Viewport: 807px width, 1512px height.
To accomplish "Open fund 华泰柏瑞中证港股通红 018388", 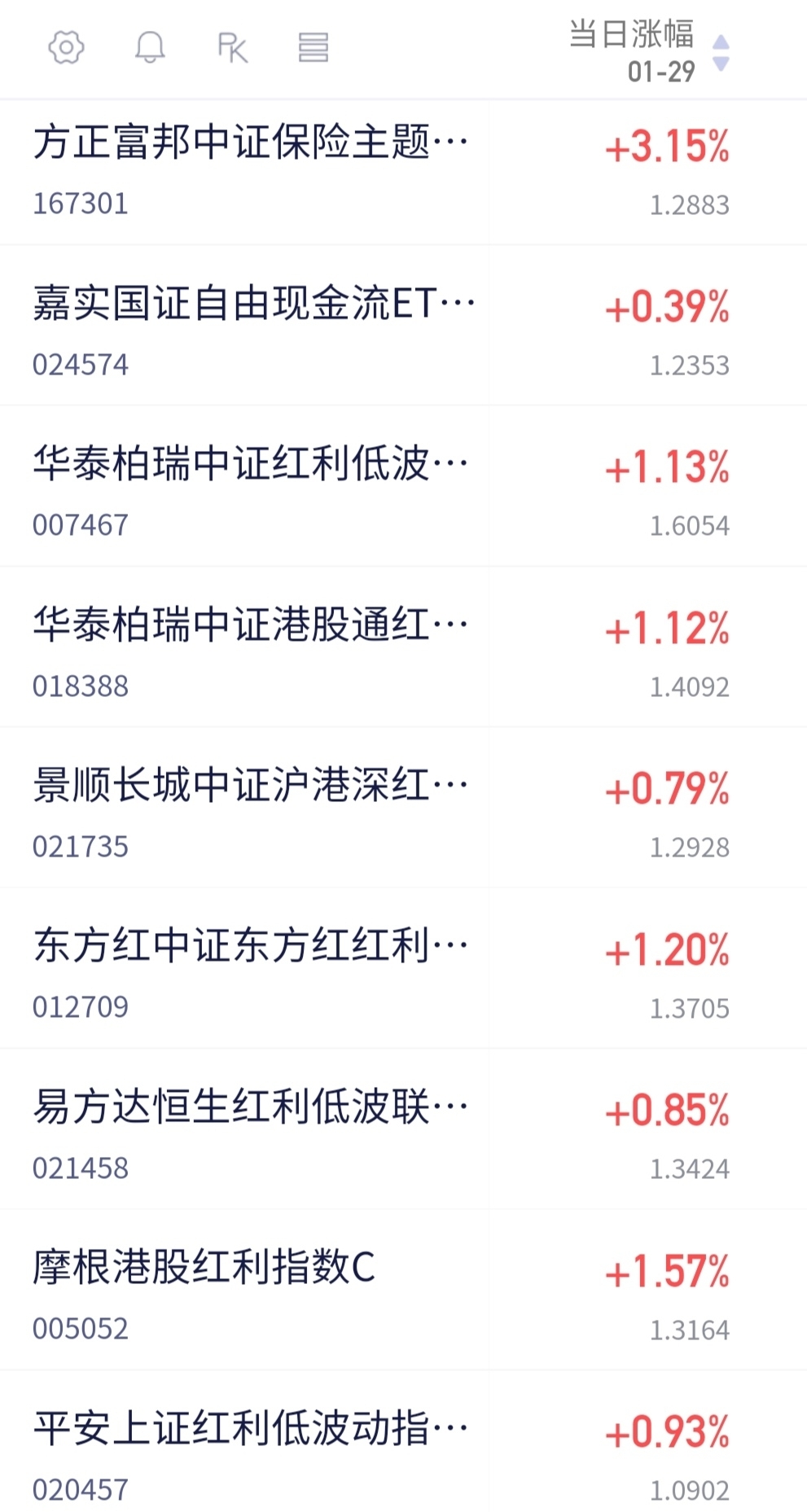I will click(251, 652).
